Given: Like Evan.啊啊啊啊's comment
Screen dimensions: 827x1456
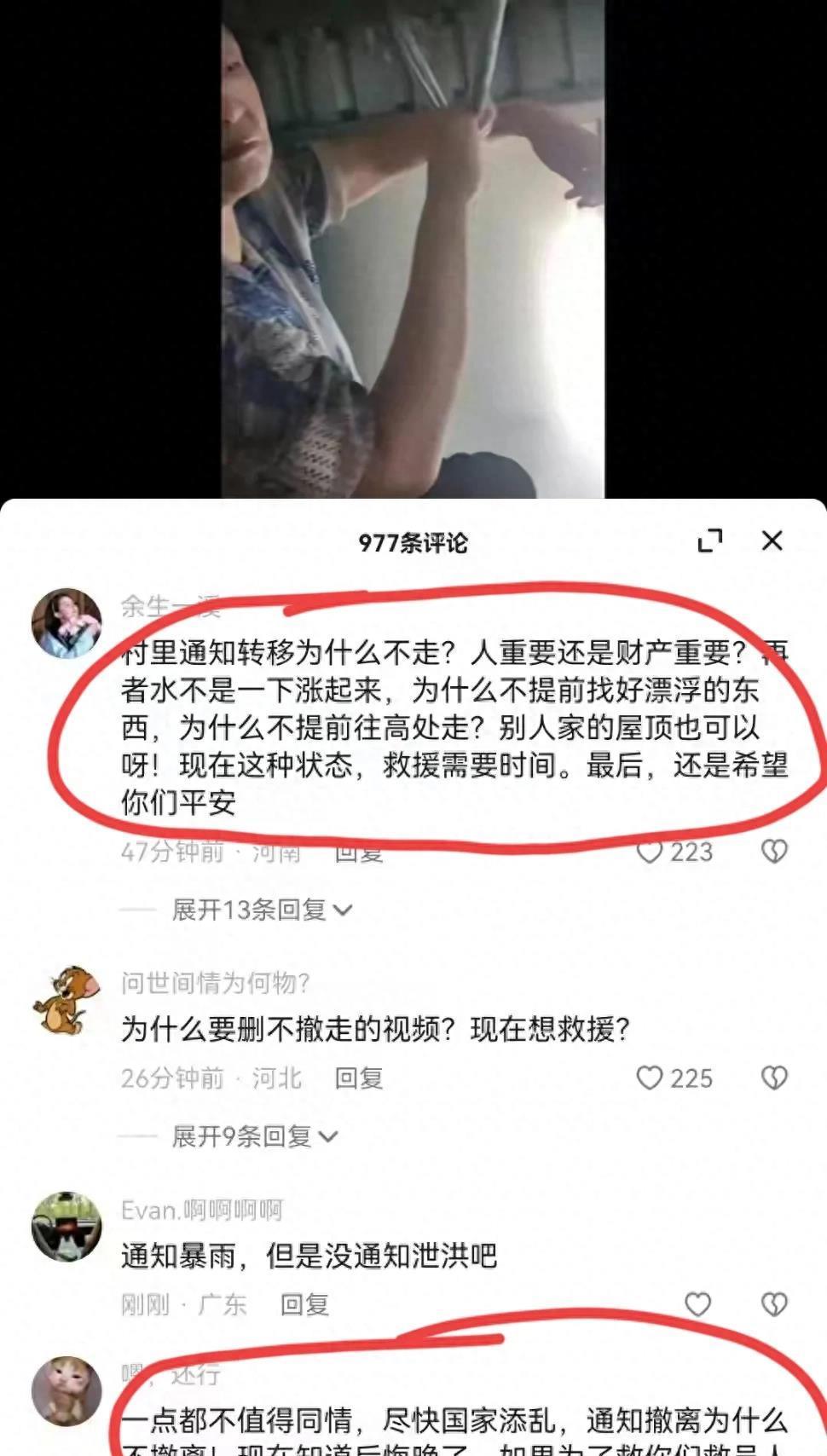Looking at the screenshot, I should (697, 1304).
